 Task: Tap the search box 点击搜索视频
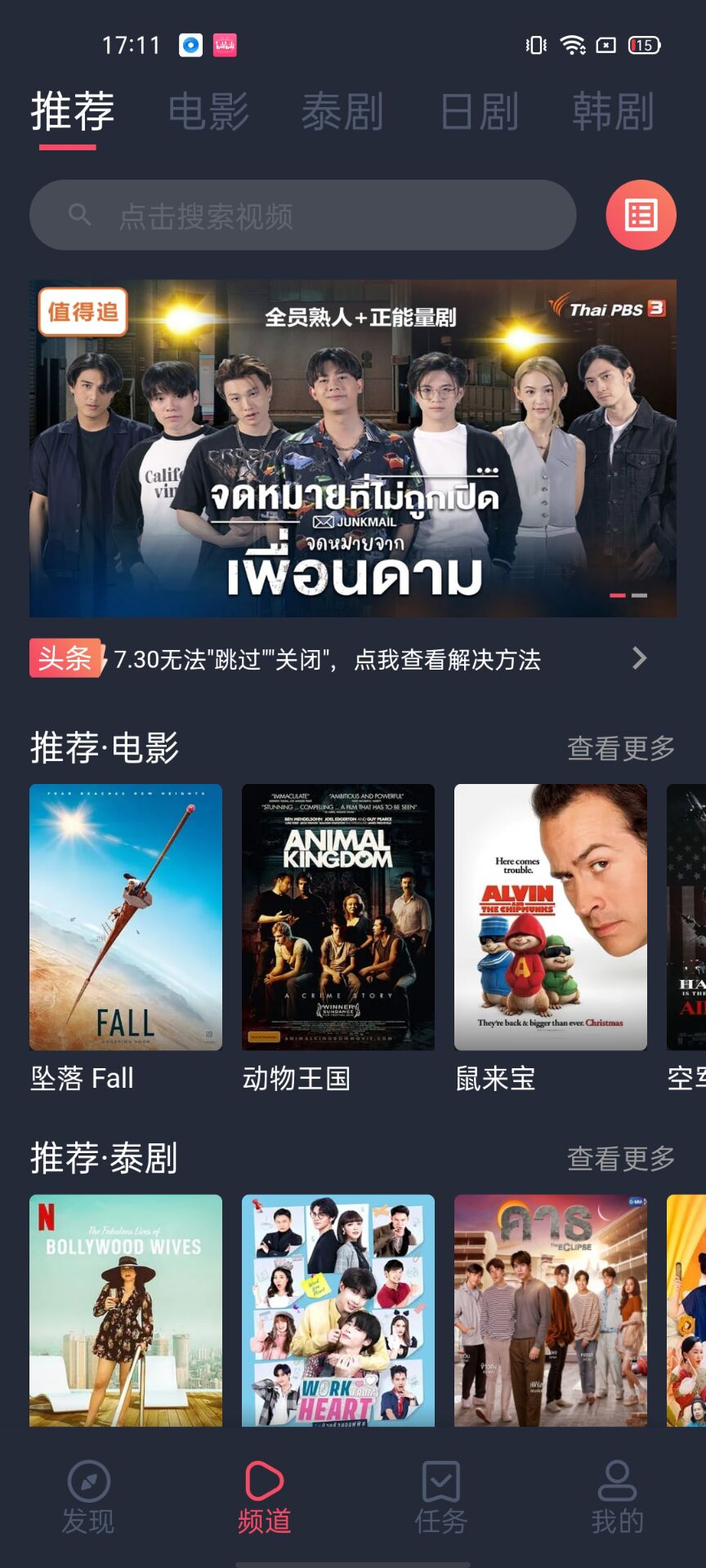[302, 216]
